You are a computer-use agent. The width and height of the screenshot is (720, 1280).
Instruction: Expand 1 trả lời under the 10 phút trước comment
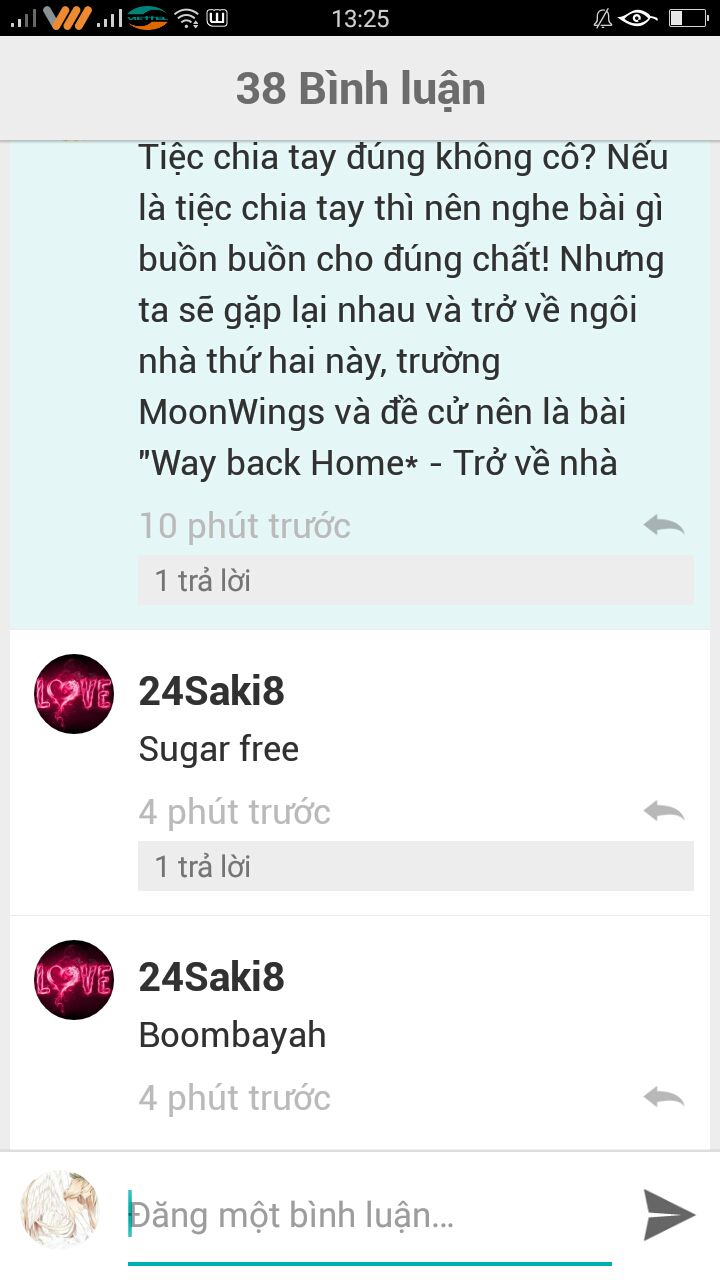[x=416, y=580]
